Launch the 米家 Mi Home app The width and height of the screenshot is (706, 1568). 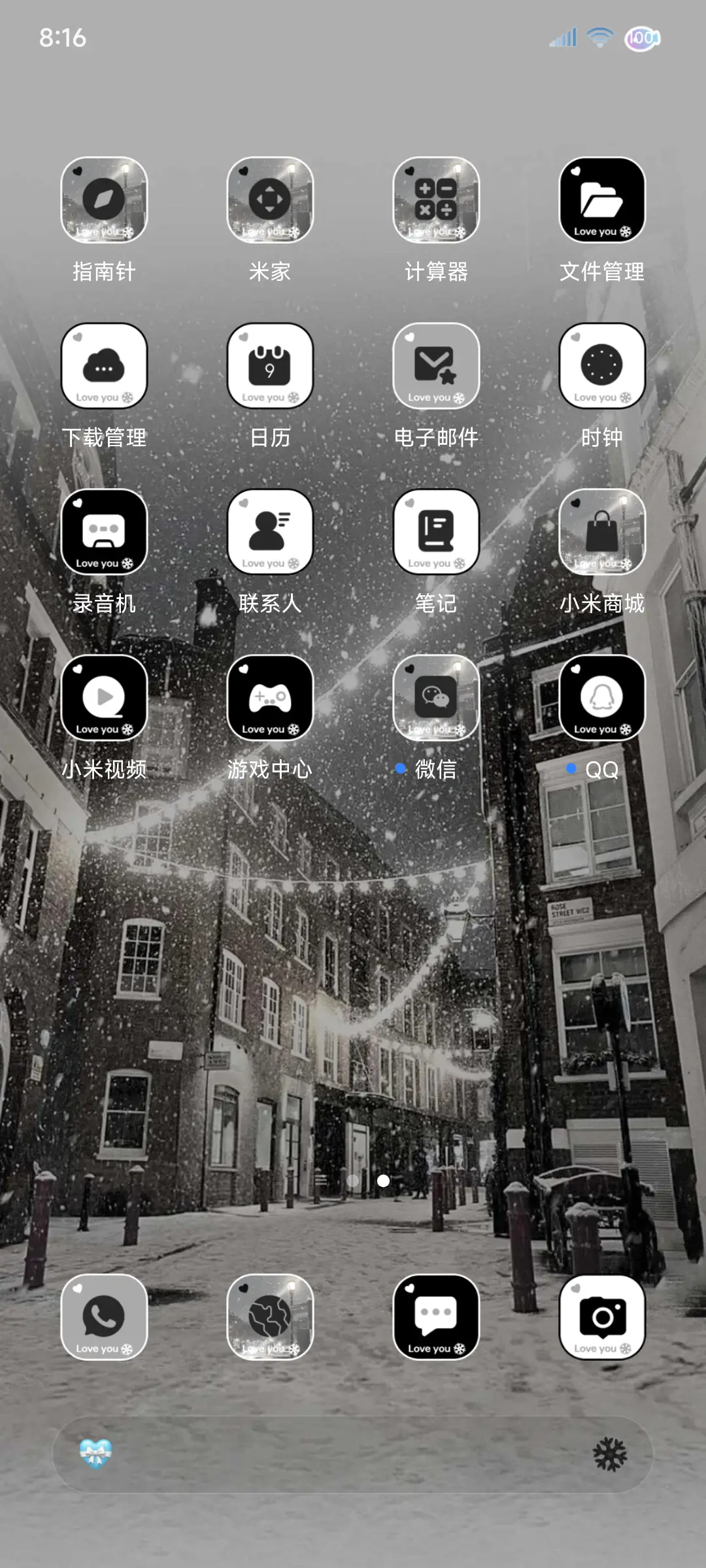click(271, 201)
